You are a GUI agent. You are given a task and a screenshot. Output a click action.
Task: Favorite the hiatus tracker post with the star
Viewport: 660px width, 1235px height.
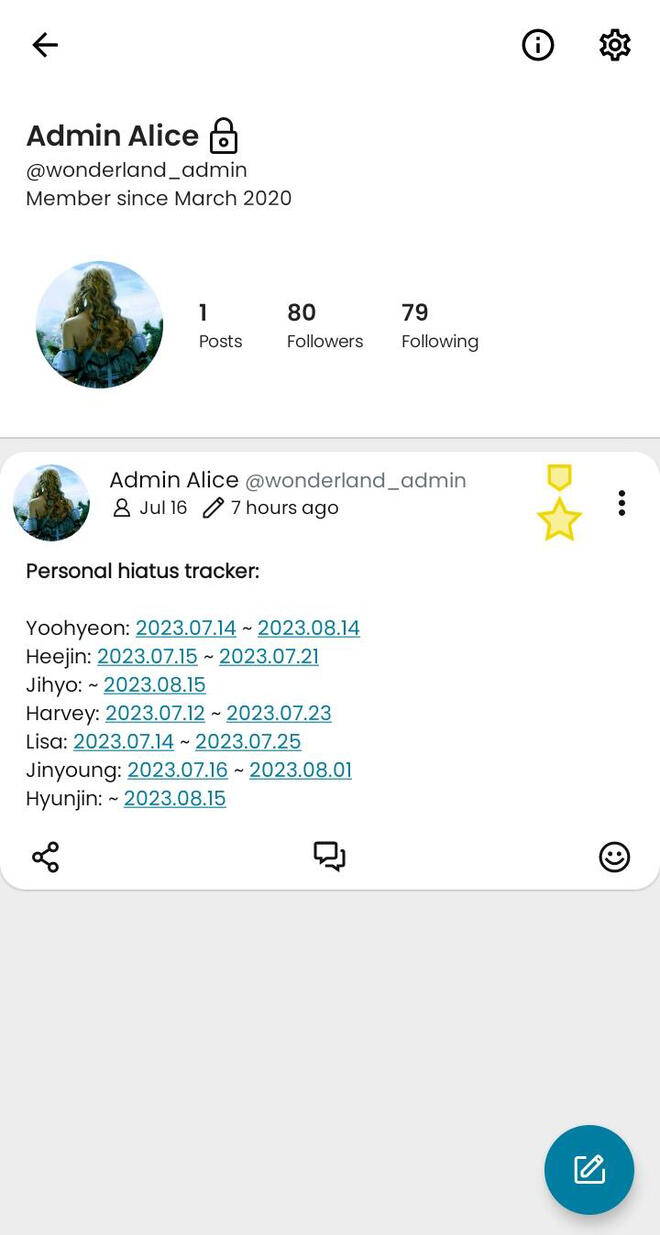[x=559, y=520]
